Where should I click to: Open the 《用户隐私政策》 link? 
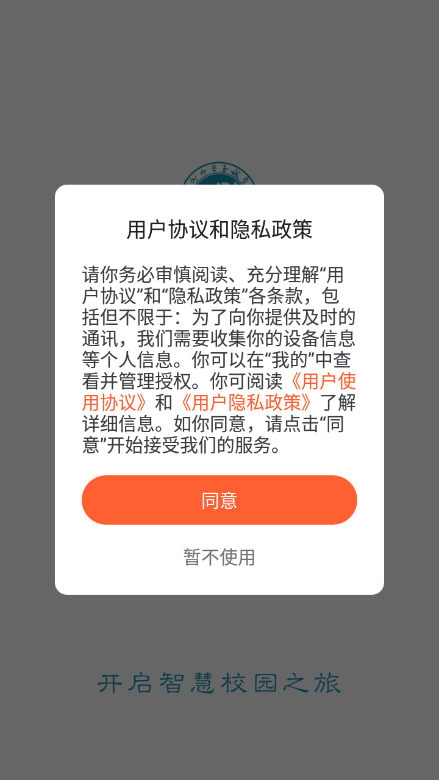[x=246, y=402]
